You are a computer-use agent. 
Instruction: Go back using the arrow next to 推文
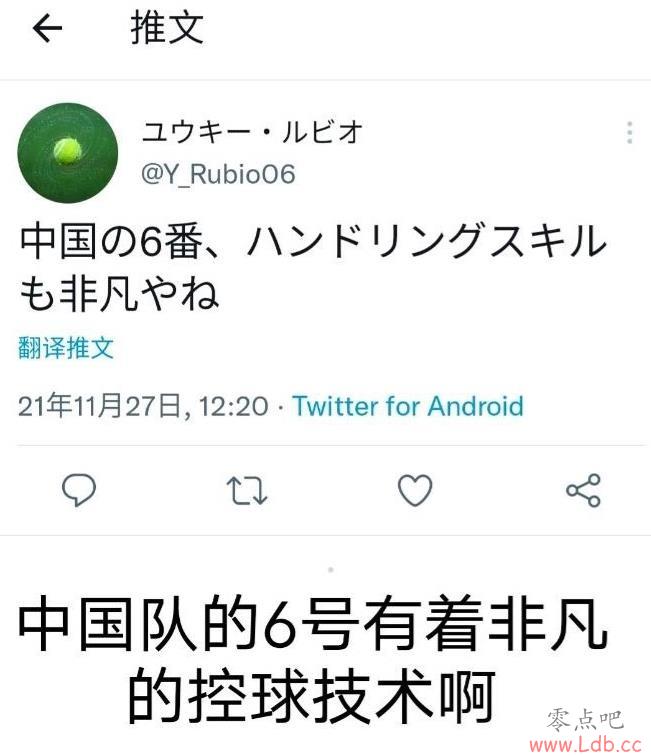47,30
